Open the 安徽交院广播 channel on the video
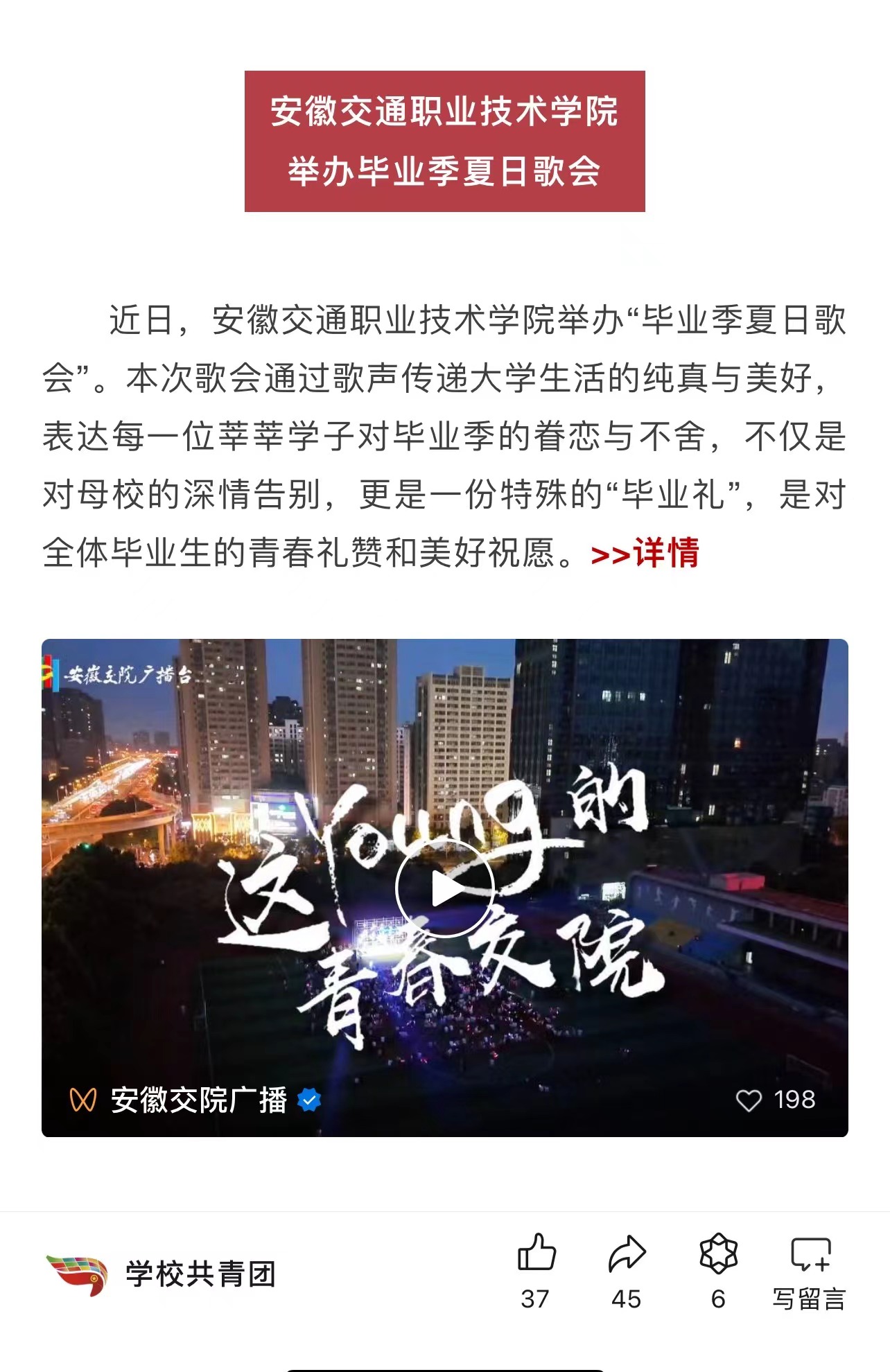The height and width of the screenshot is (1372, 890). click(x=198, y=1100)
